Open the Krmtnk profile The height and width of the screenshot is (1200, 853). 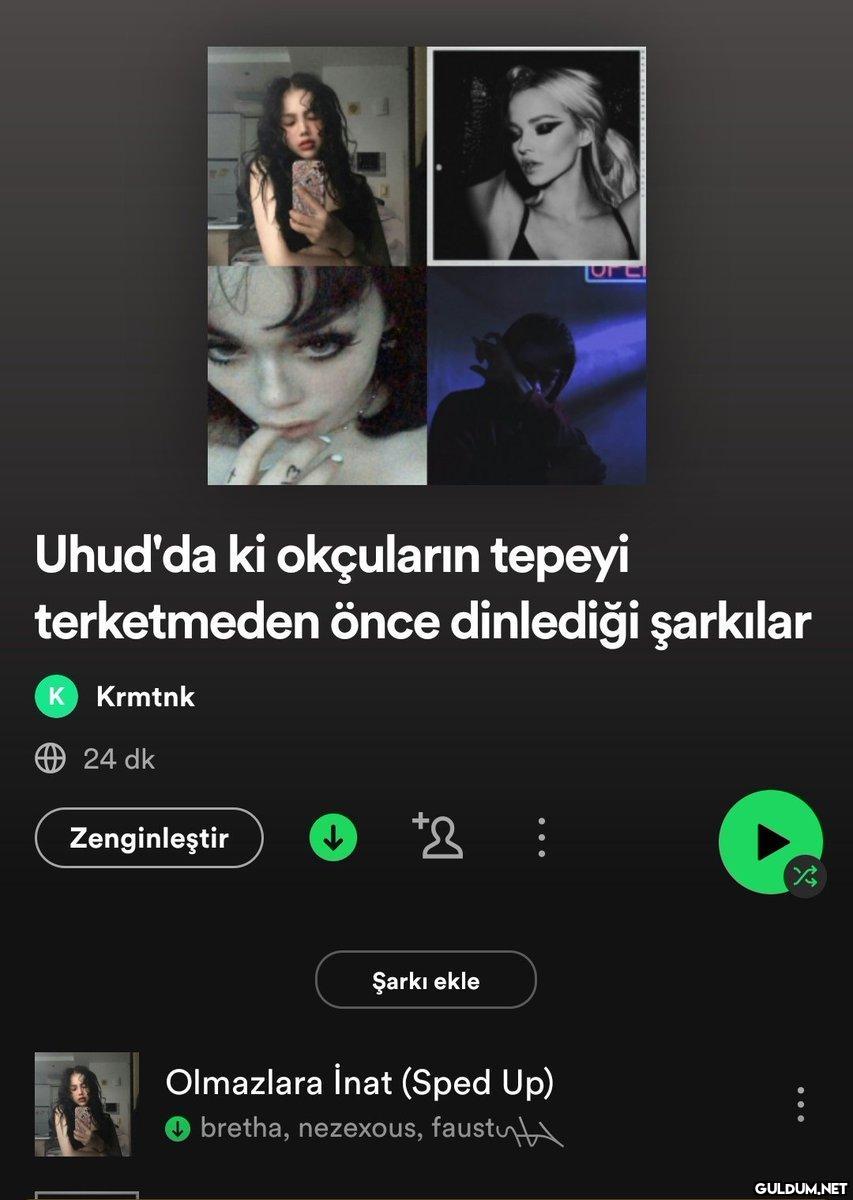click(144, 697)
